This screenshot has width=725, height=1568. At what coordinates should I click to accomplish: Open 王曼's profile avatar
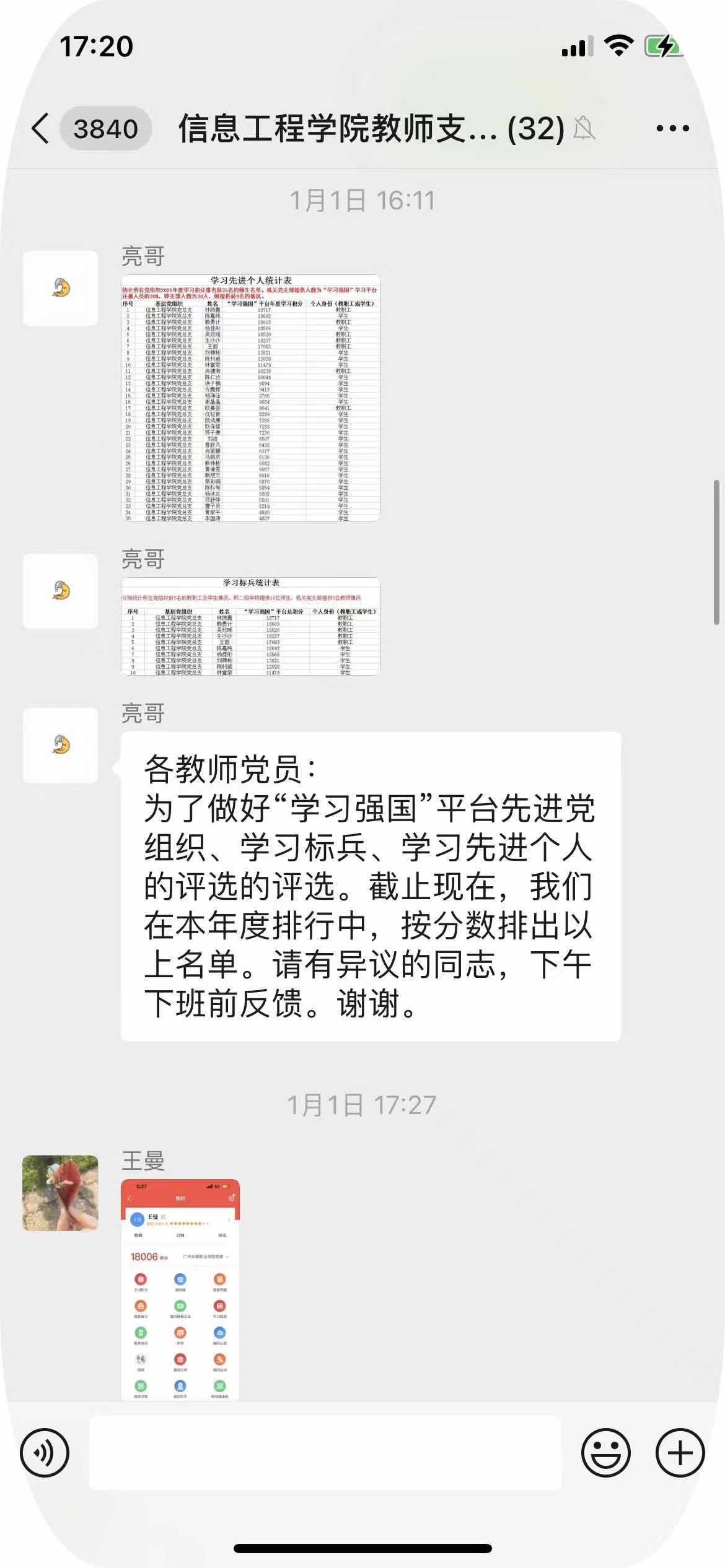(x=60, y=1193)
